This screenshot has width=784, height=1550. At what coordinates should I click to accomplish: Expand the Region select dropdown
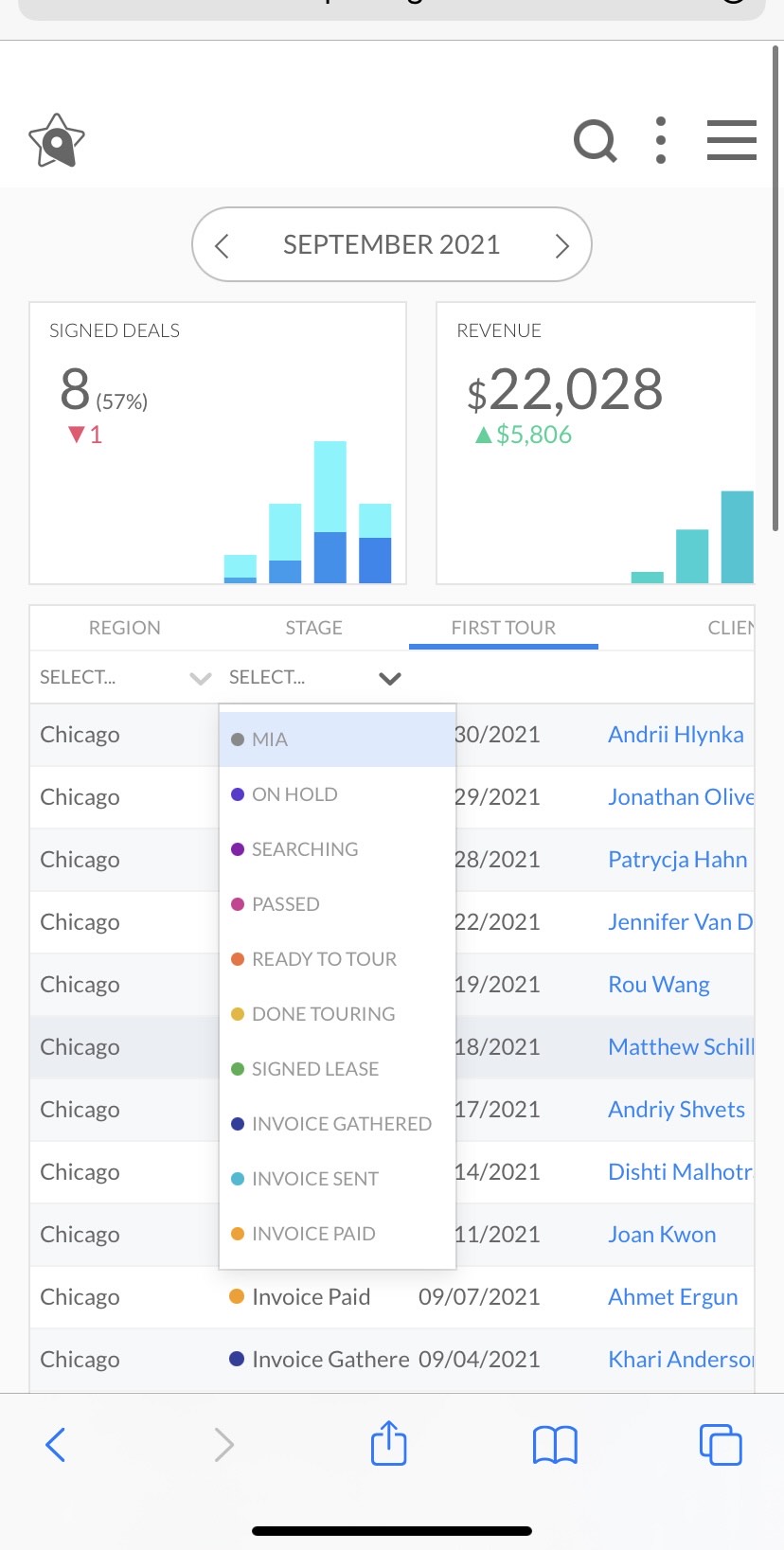click(125, 678)
